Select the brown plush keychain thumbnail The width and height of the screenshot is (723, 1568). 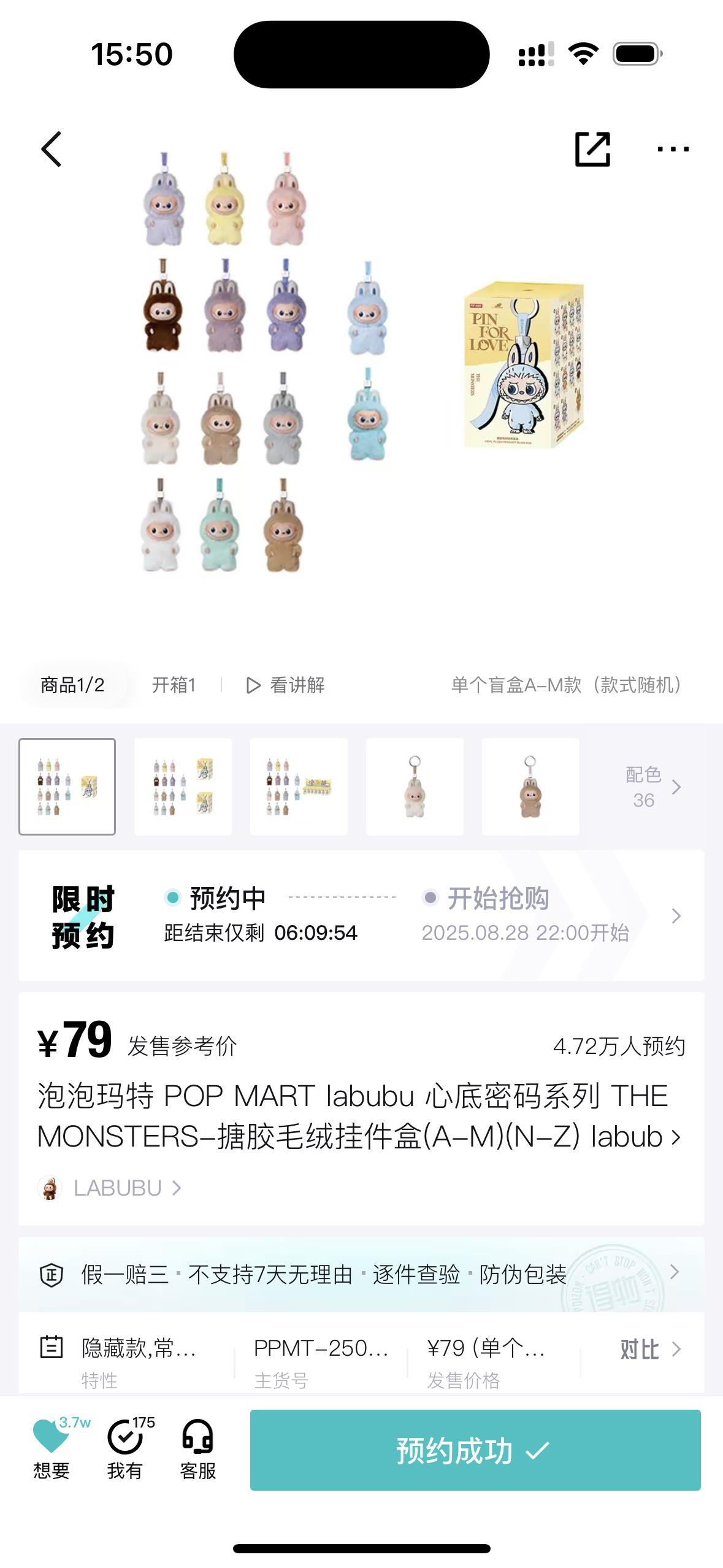pyautogui.click(x=530, y=787)
